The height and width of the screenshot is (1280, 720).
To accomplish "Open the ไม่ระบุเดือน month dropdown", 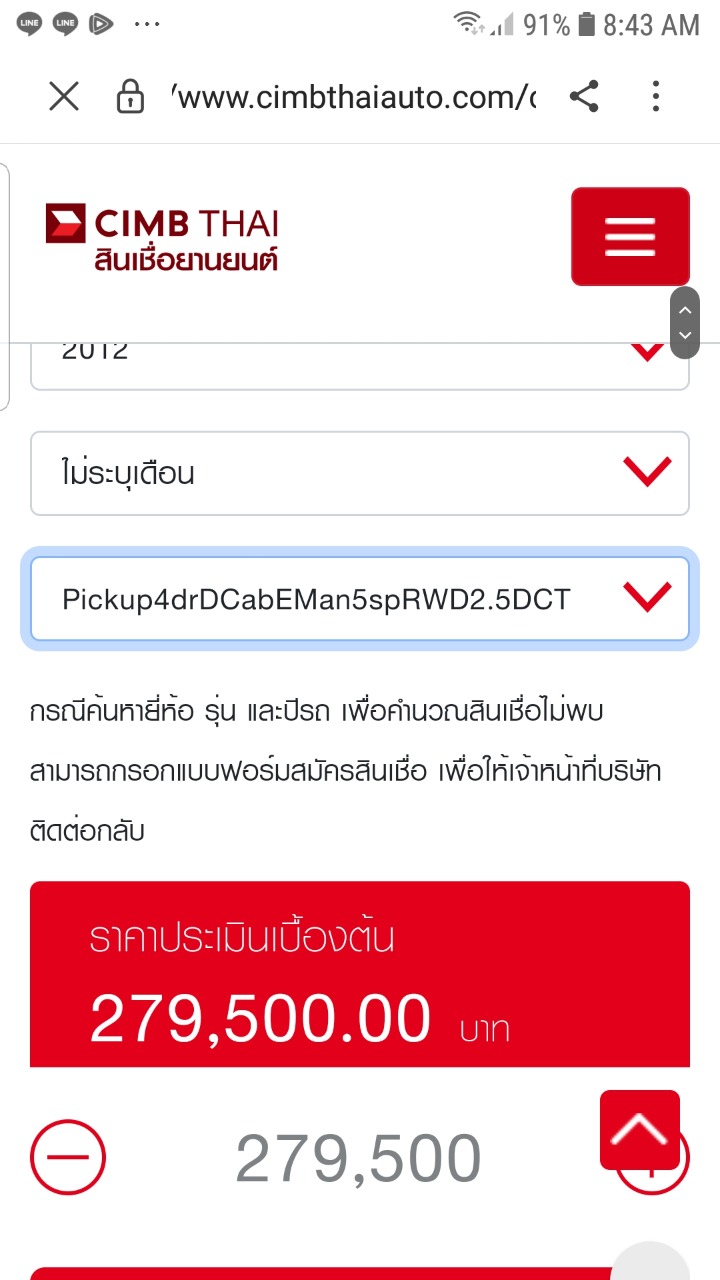I will [360, 473].
